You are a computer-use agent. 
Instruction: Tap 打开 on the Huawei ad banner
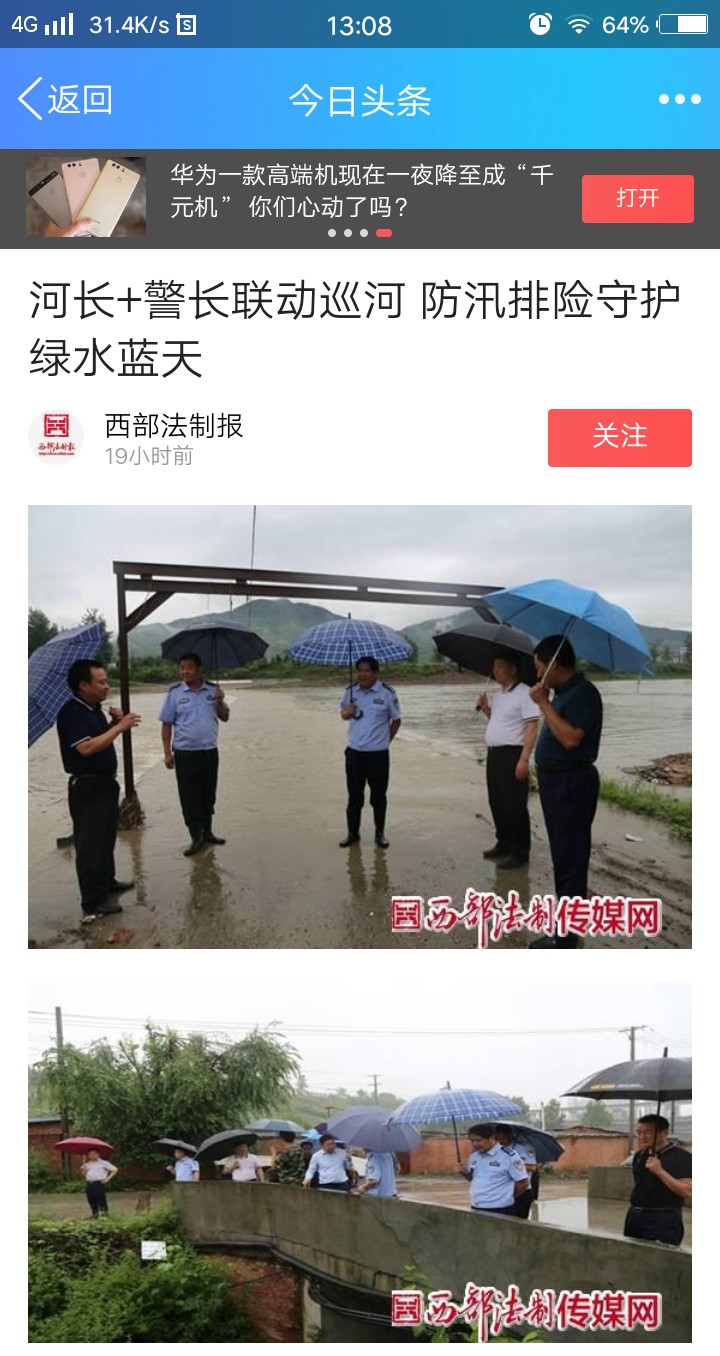pyautogui.click(x=637, y=198)
